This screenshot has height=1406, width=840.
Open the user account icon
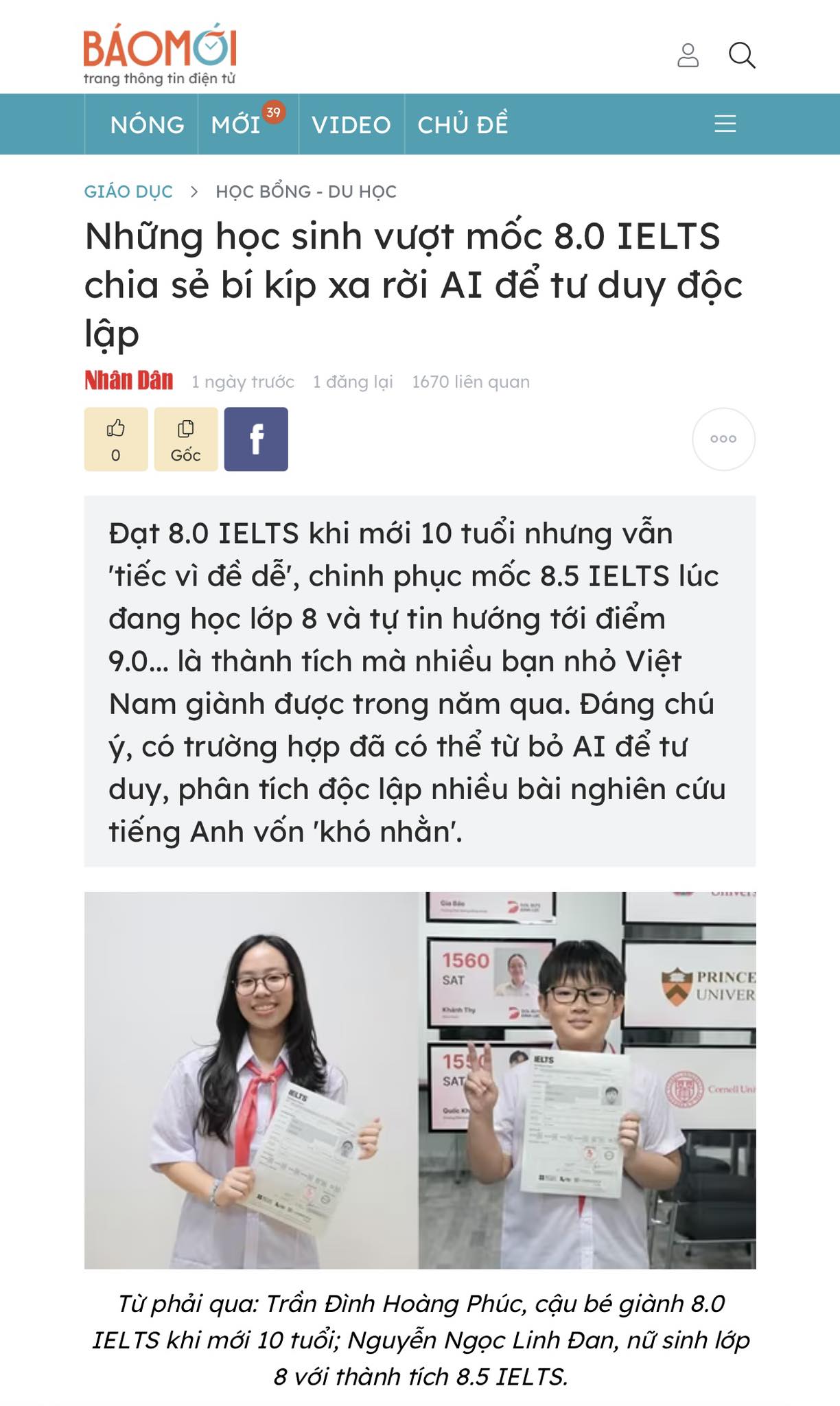(688, 55)
